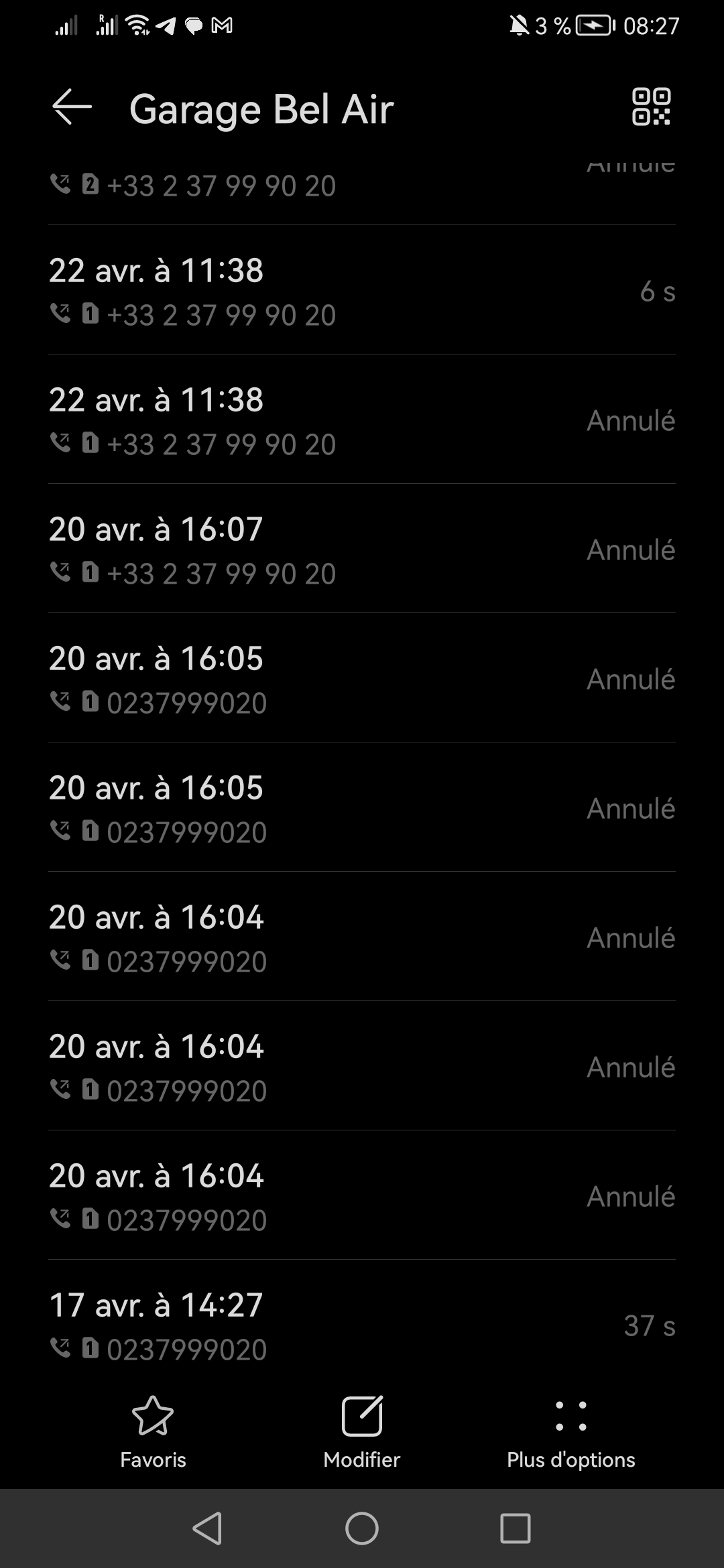The width and height of the screenshot is (724, 1568).
Task: Go back from Garage Bel Air contact
Action: pos(72,107)
